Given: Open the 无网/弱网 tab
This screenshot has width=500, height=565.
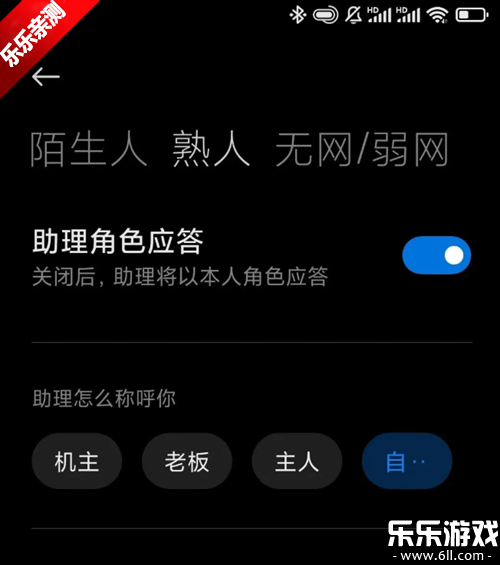Looking at the screenshot, I should (x=362, y=150).
